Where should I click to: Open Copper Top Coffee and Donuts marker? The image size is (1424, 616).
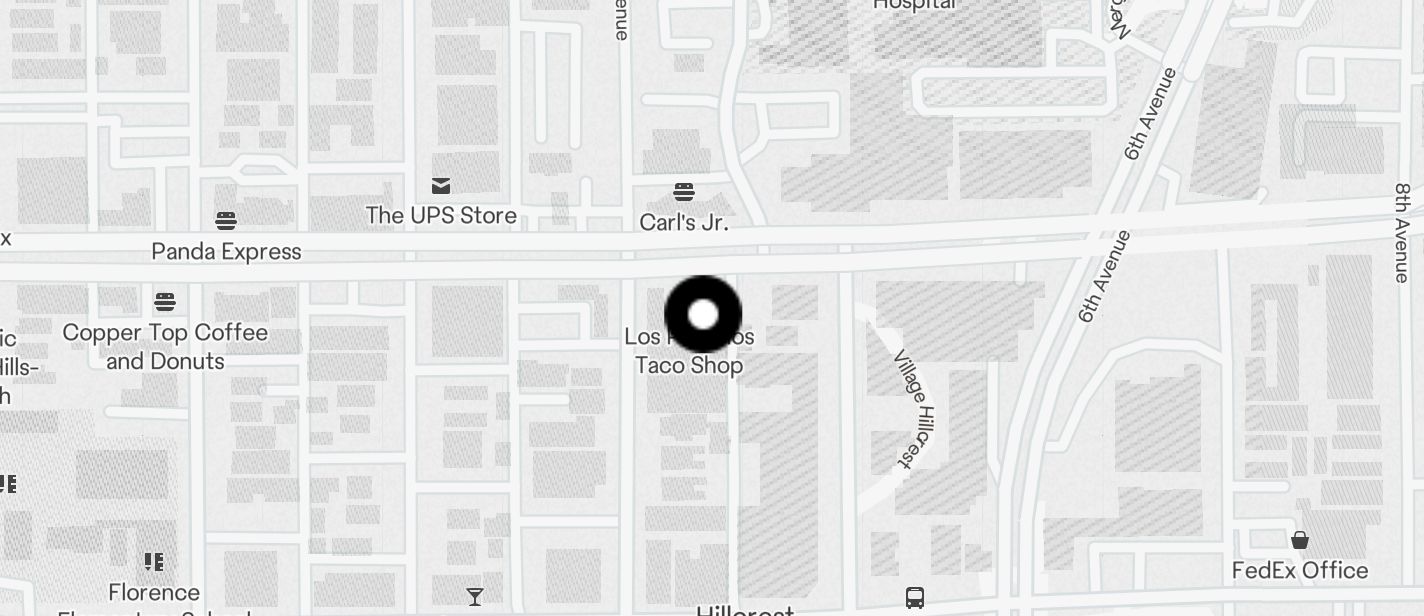coord(165,301)
